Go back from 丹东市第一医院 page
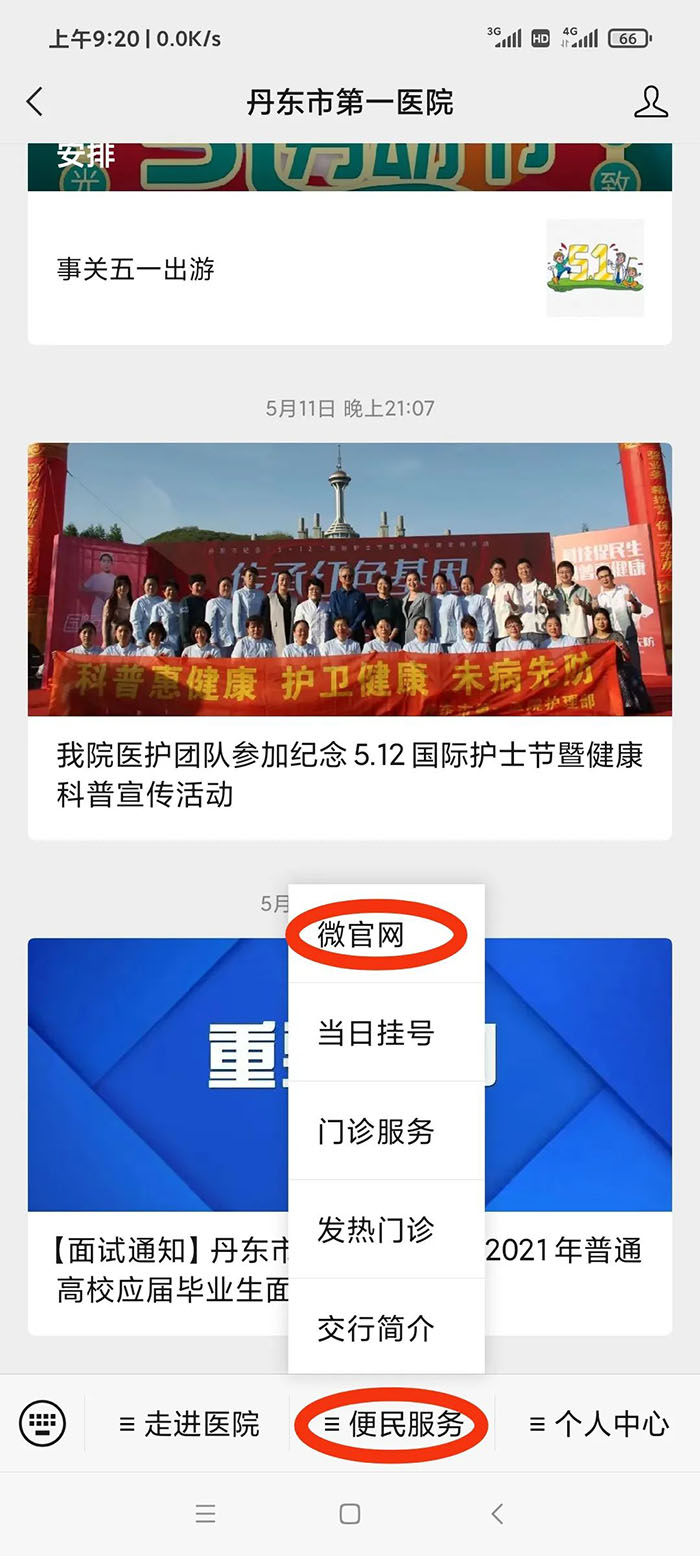This screenshot has height=1556, width=700. [x=35, y=102]
